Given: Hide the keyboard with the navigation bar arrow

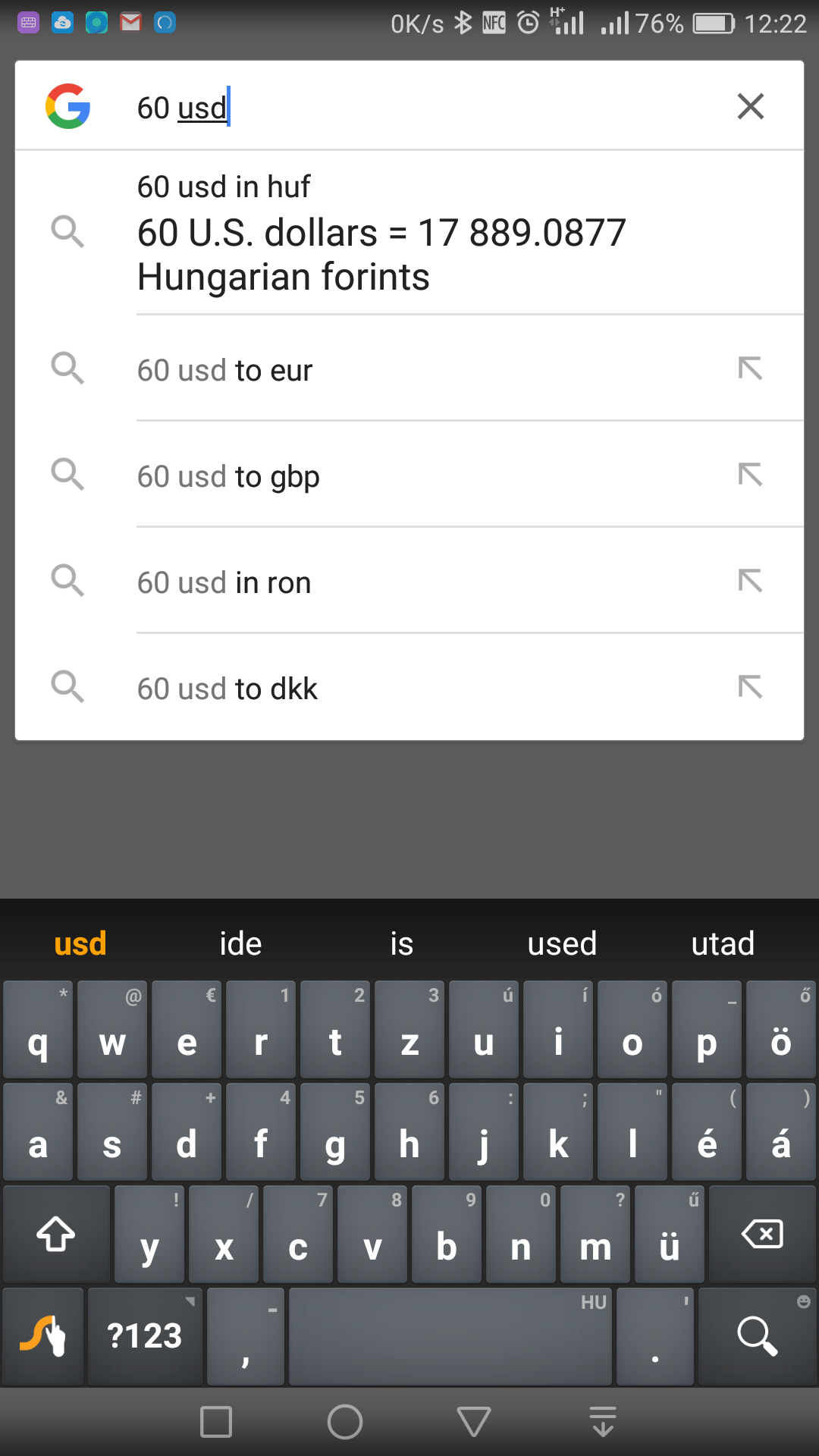Looking at the screenshot, I should 474,1422.
